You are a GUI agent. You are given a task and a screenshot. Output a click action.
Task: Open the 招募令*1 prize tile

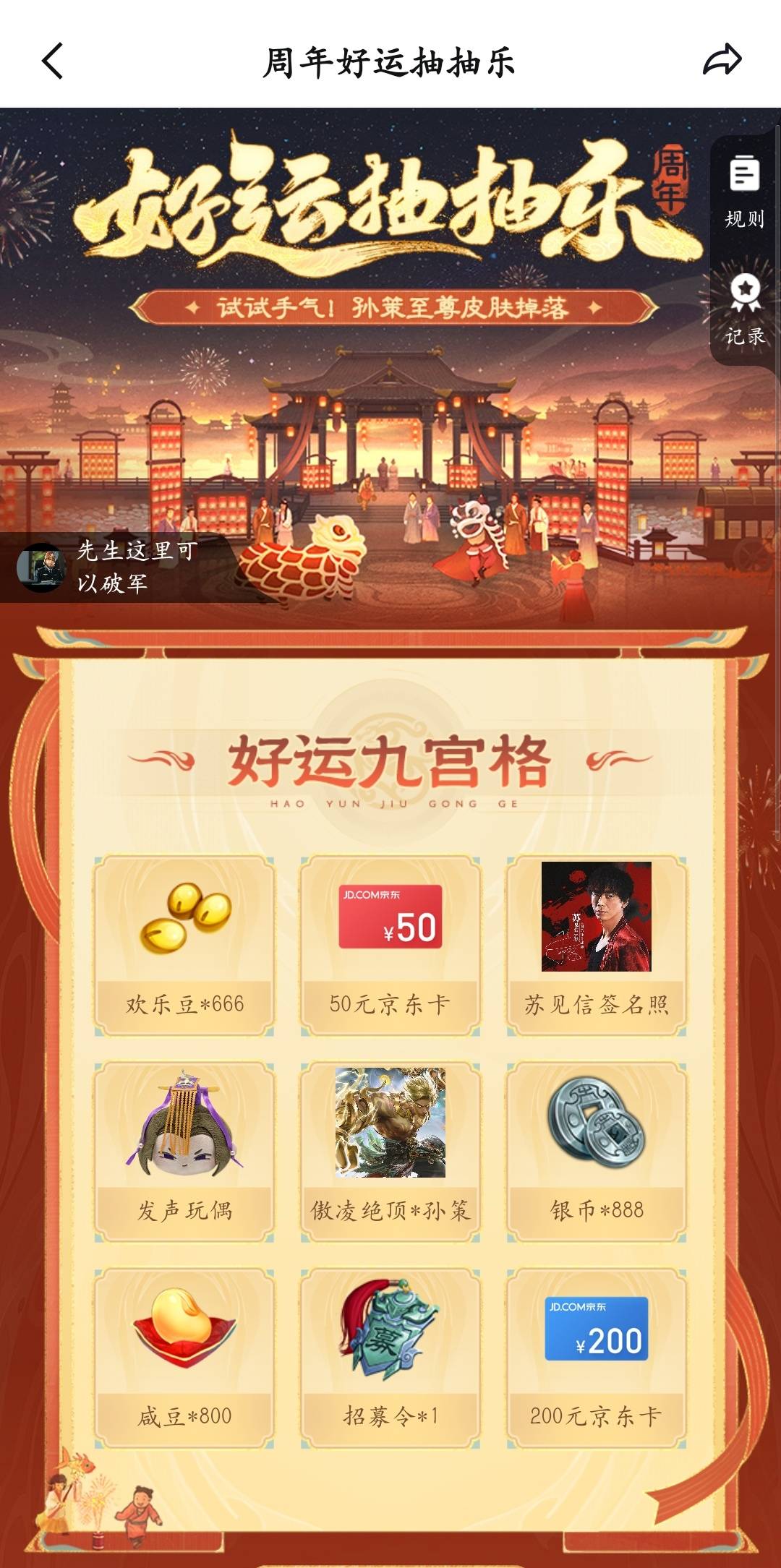pos(390,1358)
